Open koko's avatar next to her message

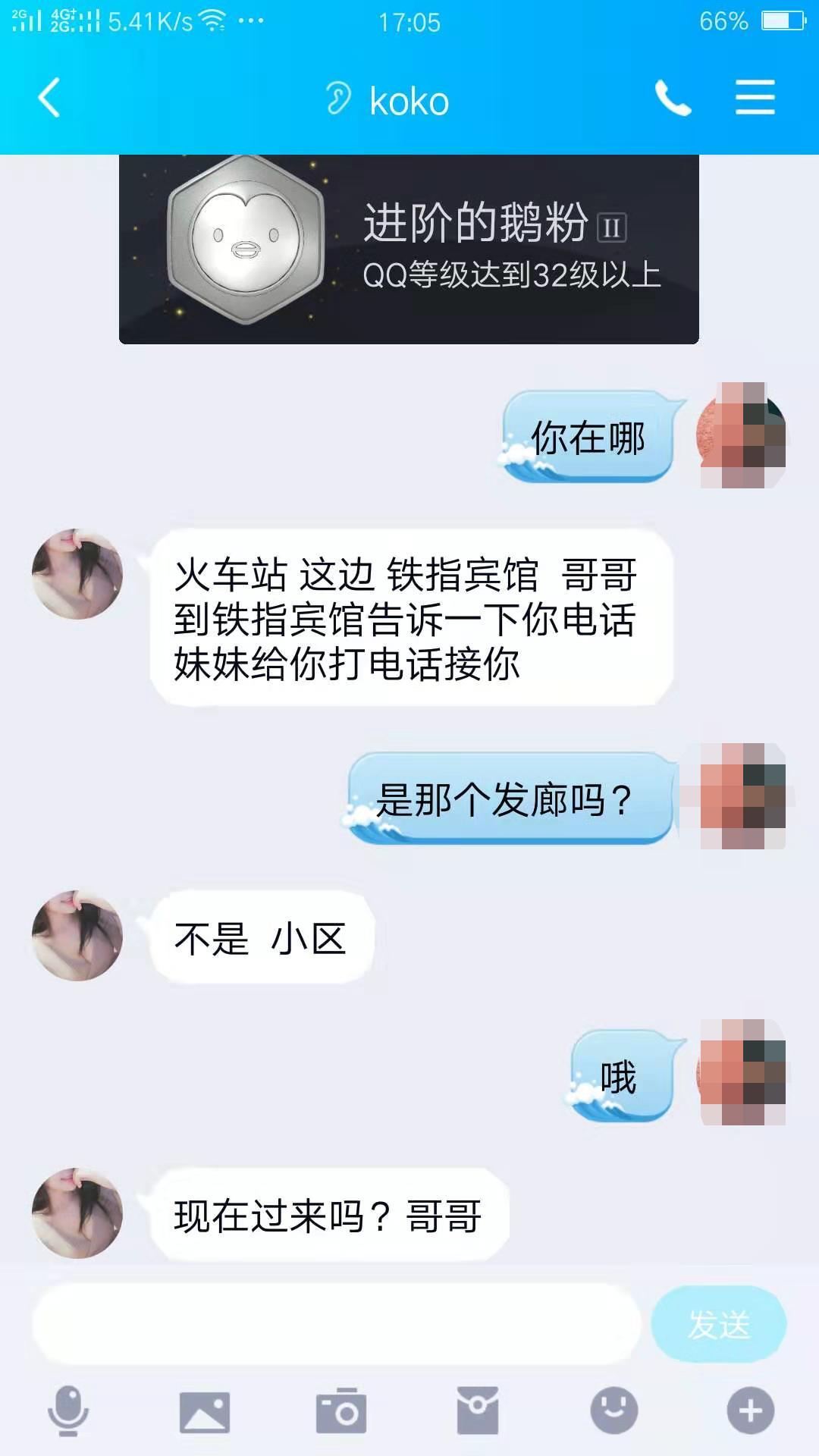tap(76, 575)
